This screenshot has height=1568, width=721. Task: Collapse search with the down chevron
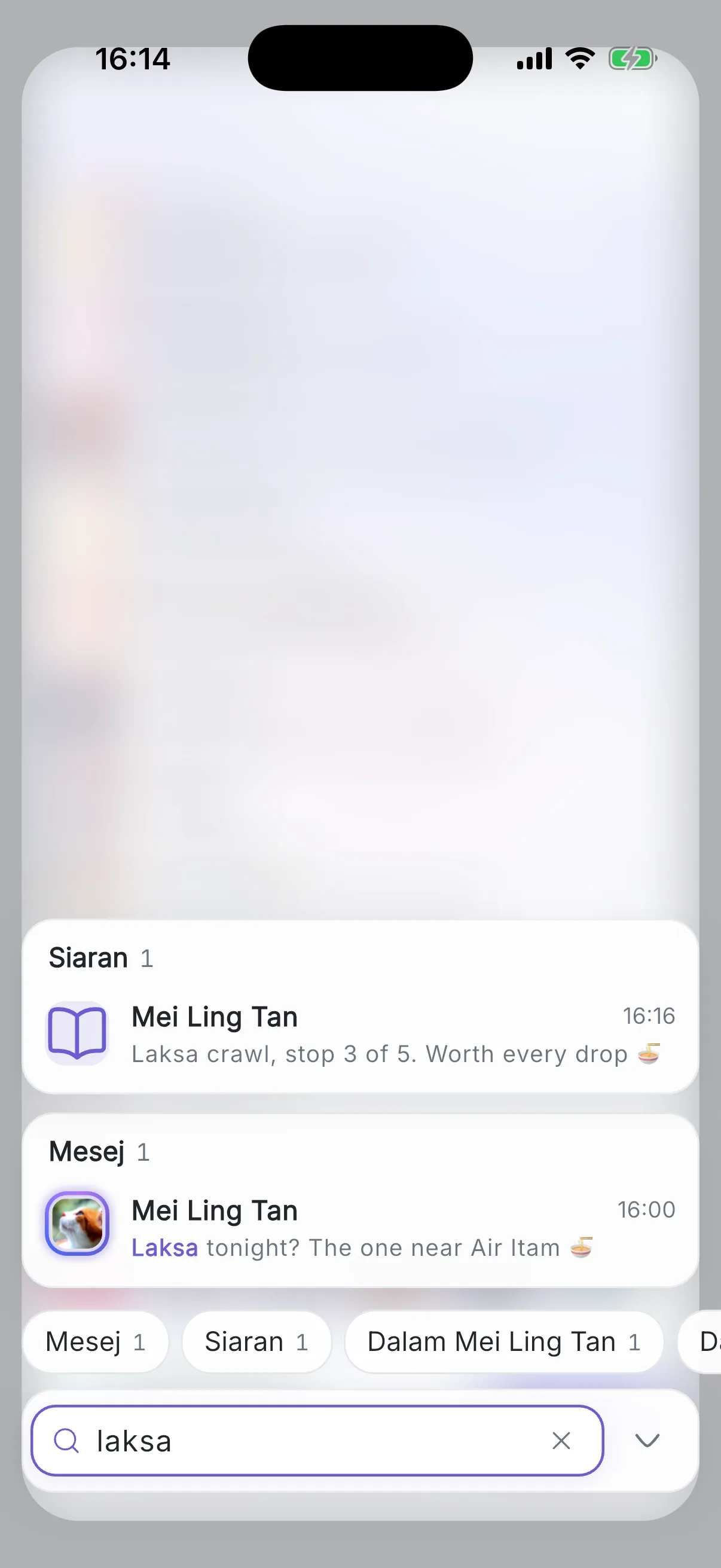pos(647,1440)
